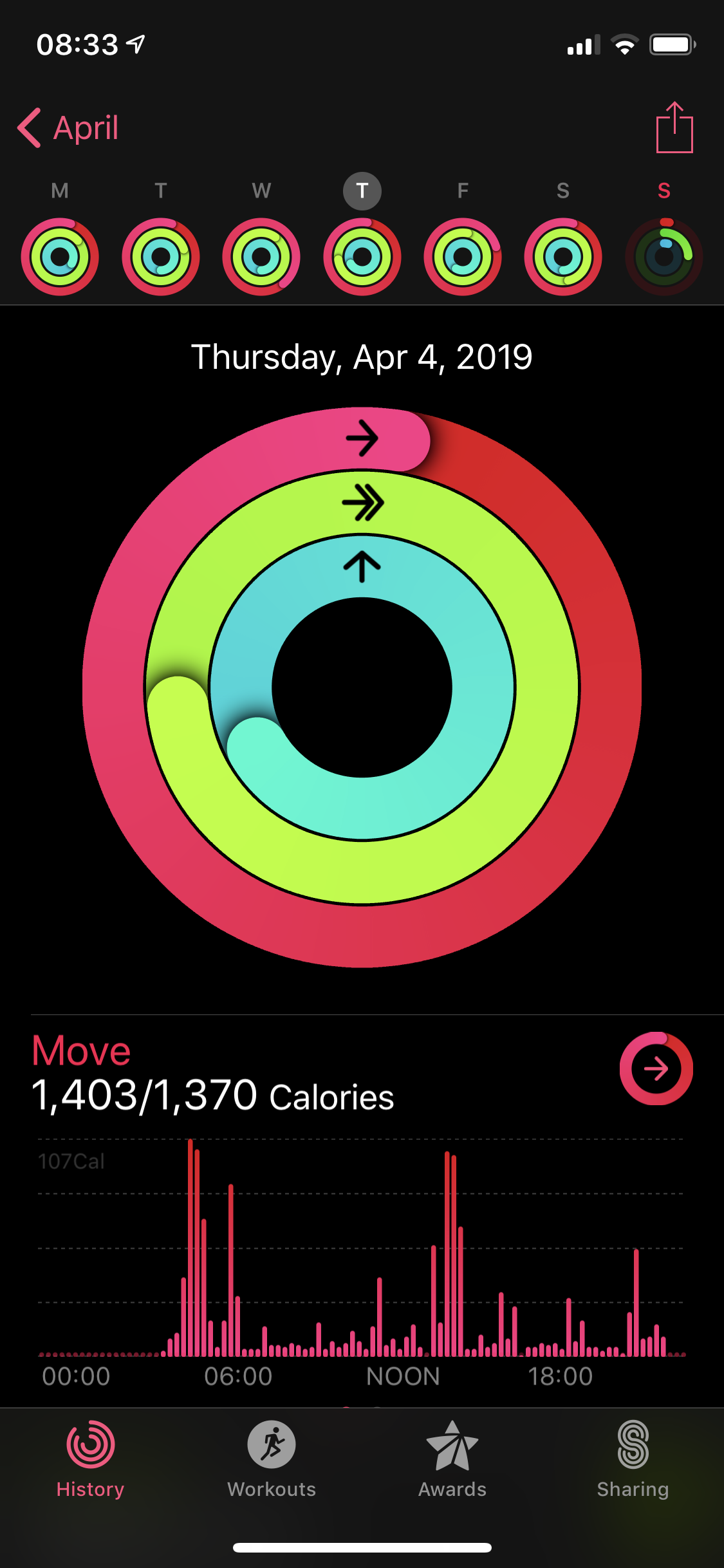724x1568 pixels.
Task: Select Saturday's activity rings
Action: pyautogui.click(x=563, y=257)
